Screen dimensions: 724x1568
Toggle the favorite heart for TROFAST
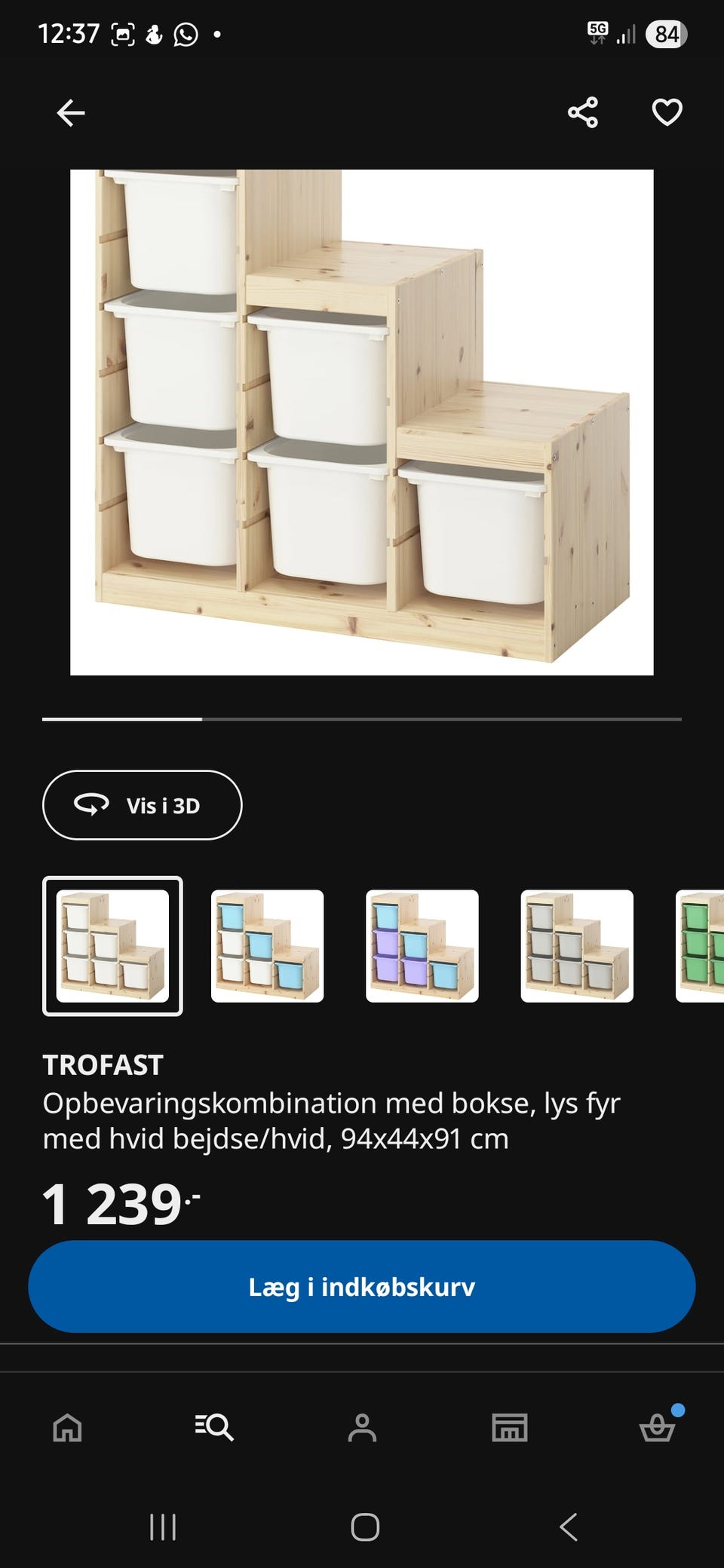point(666,113)
